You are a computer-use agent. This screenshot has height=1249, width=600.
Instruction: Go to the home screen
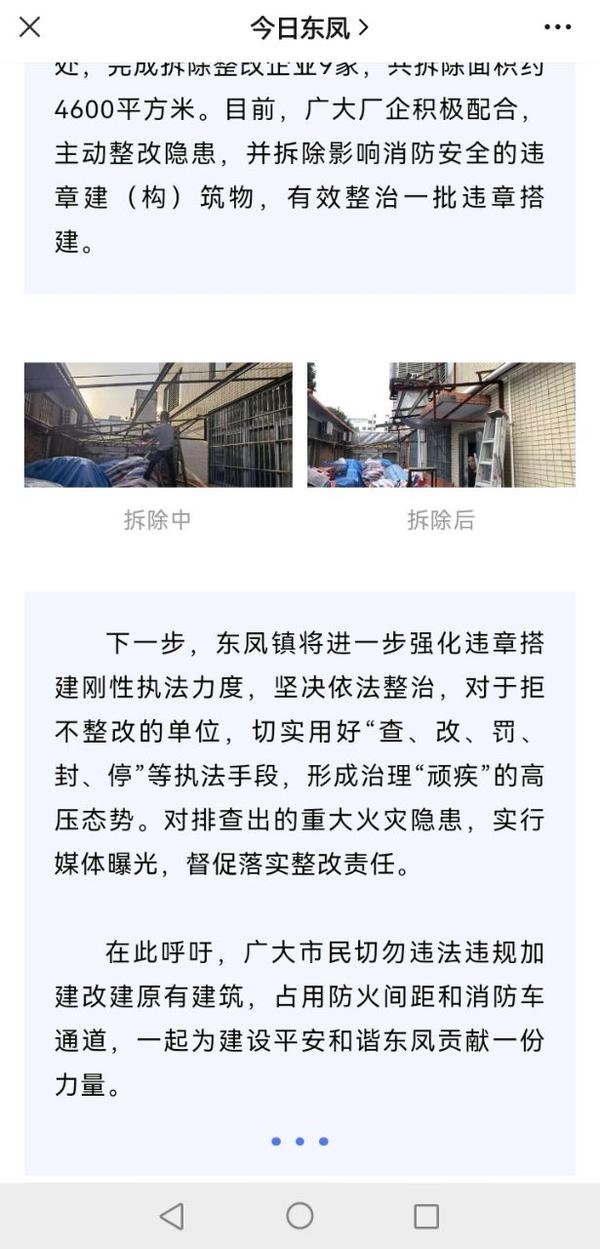point(300,1216)
